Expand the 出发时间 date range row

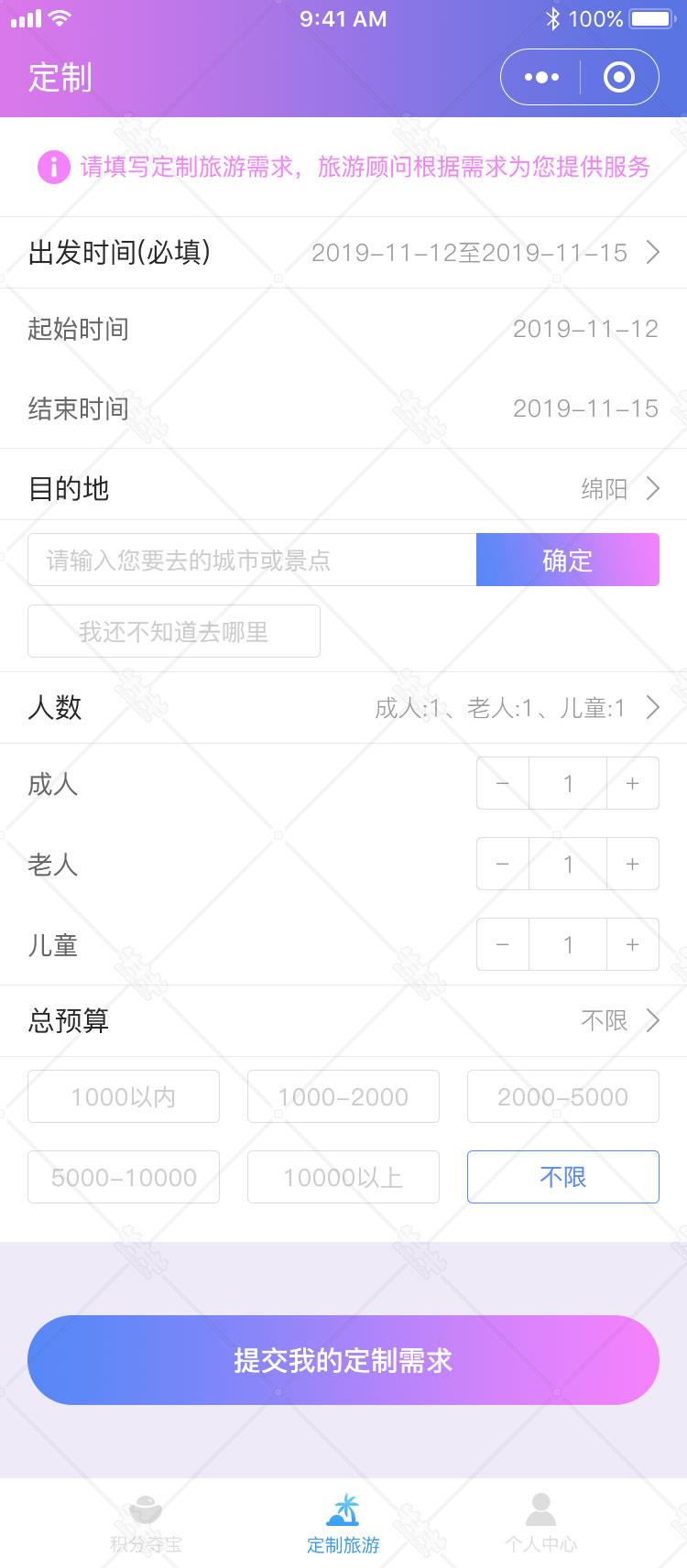coord(343,253)
